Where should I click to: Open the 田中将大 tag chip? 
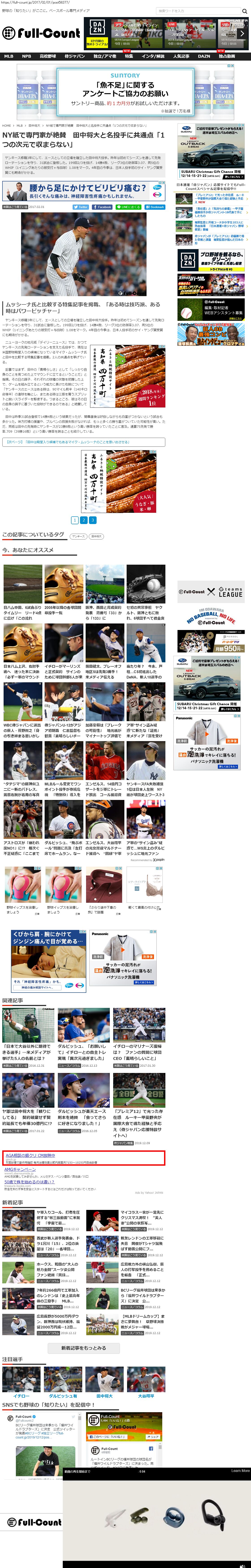pos(96,536)
